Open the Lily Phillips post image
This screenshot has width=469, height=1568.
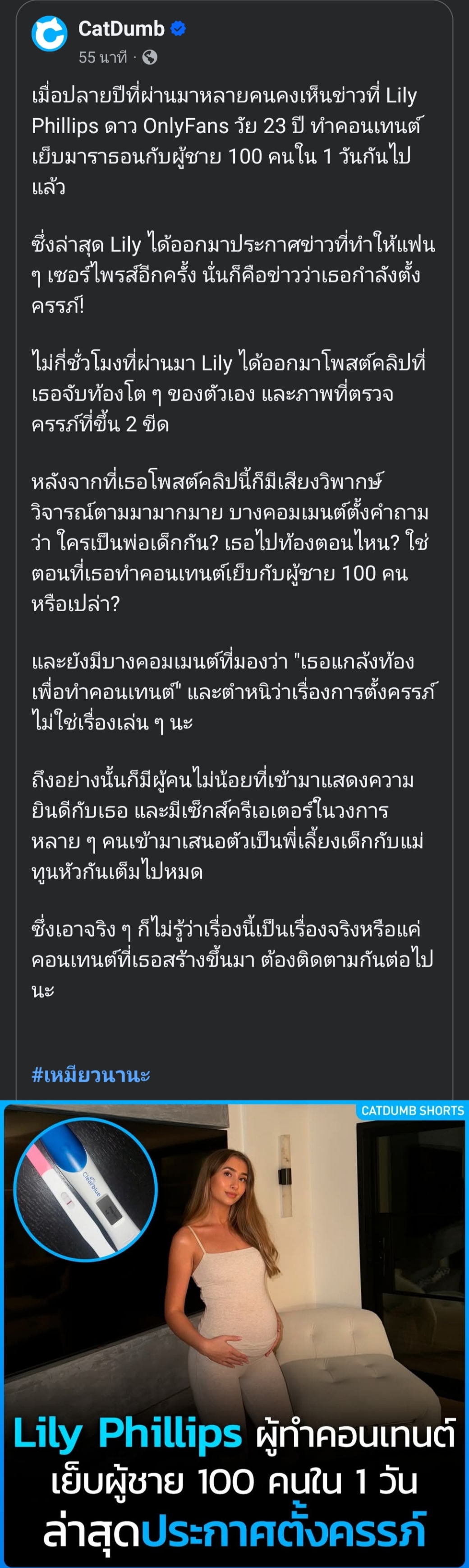point(234,1308)
